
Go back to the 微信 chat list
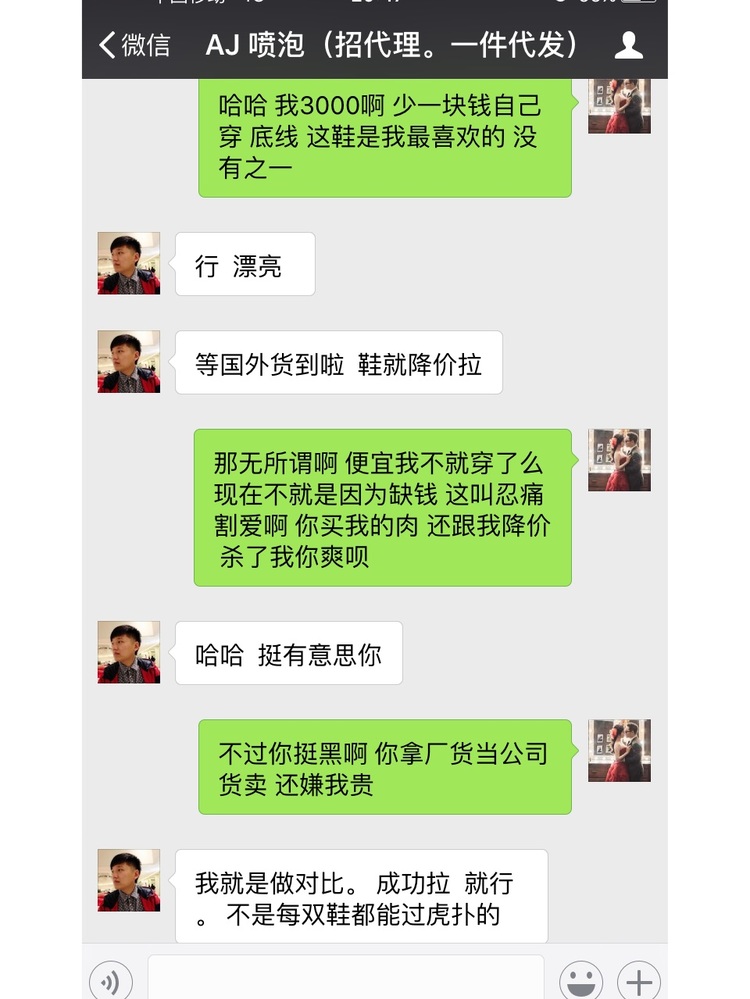pyautogui.click(x=133, y=45)
